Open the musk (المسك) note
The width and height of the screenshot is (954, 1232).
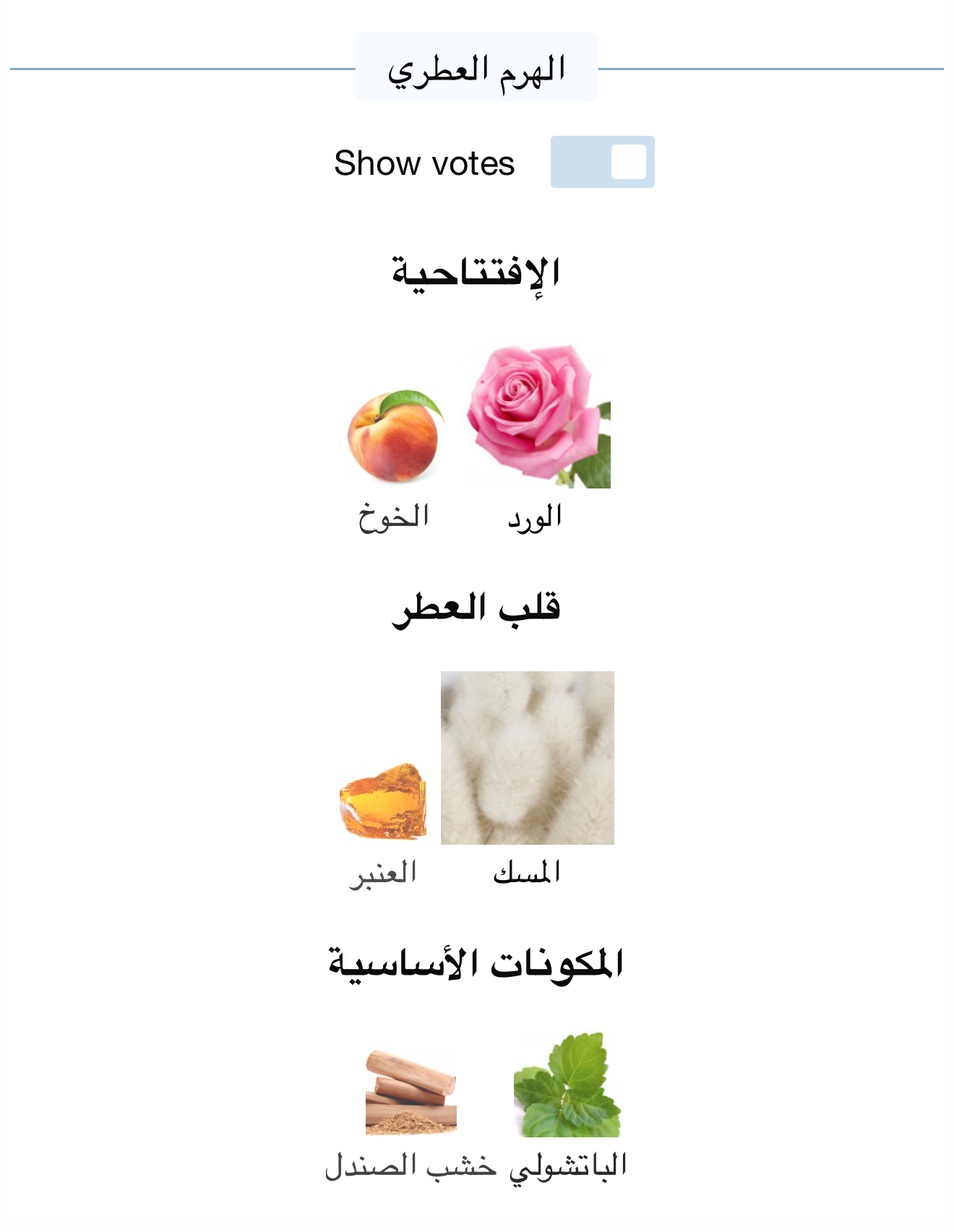tap(528, 758)
